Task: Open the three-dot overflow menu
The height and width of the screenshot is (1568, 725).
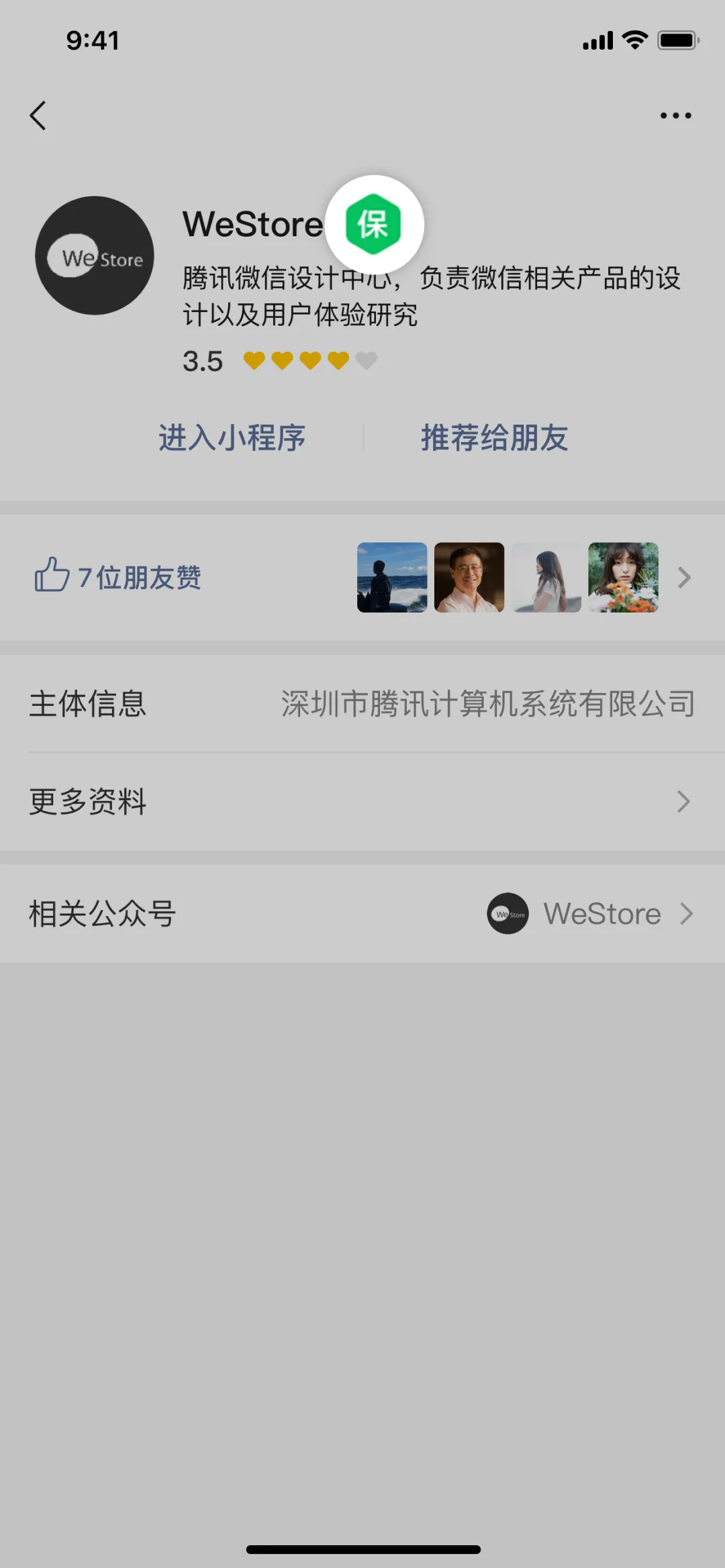Action: (675, 115)
